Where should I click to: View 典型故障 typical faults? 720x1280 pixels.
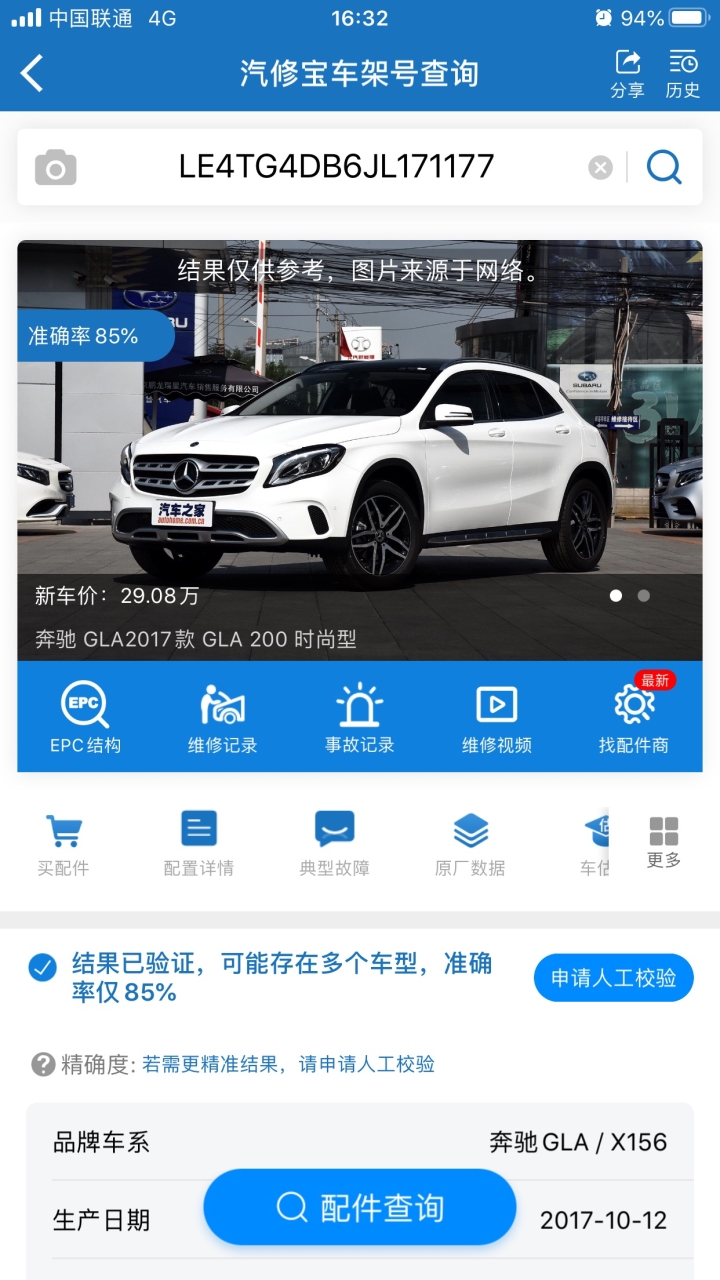coord(335,844)
